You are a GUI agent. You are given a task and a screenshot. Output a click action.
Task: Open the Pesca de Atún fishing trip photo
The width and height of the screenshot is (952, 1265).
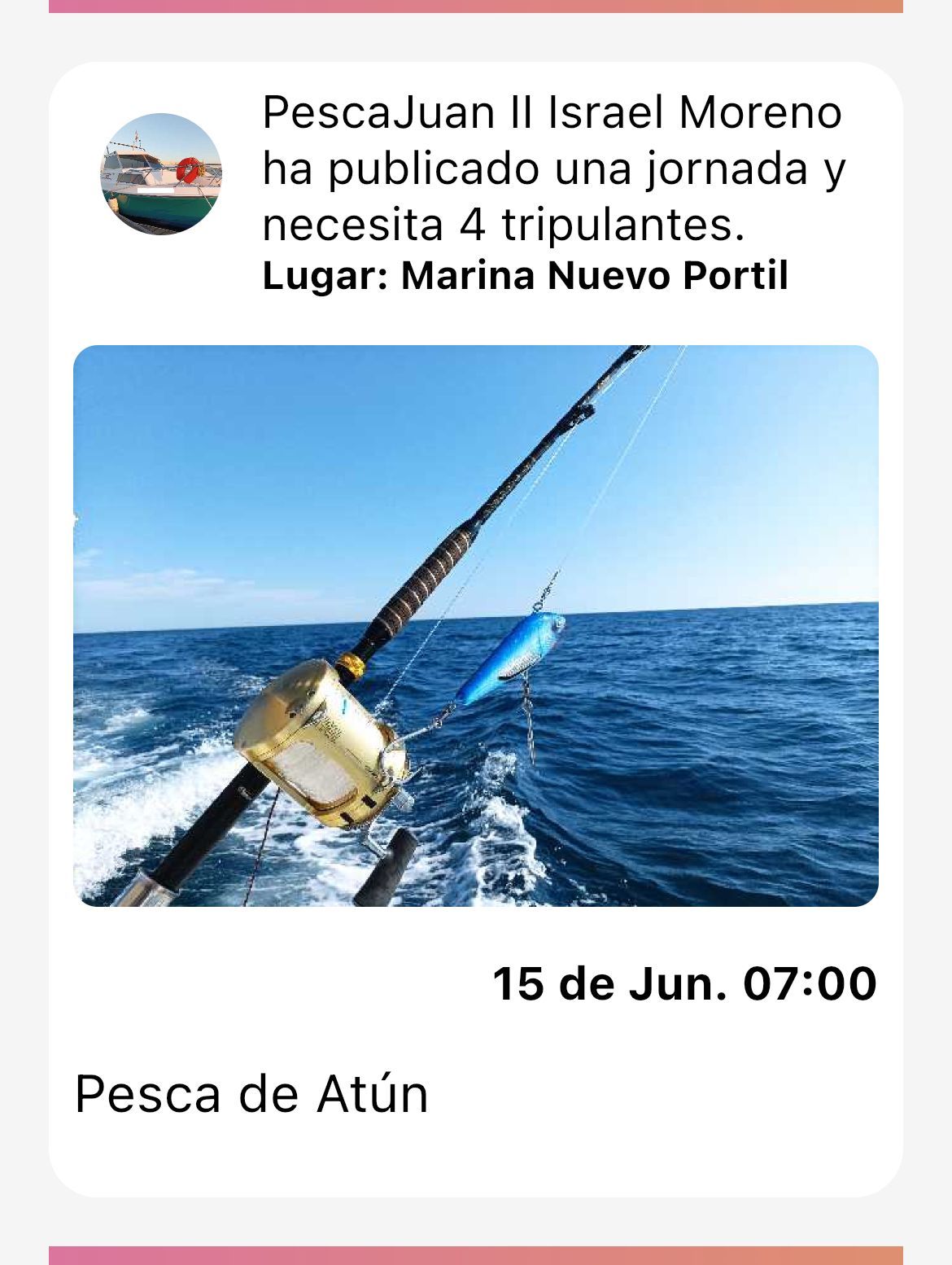(x=475, y=625)
